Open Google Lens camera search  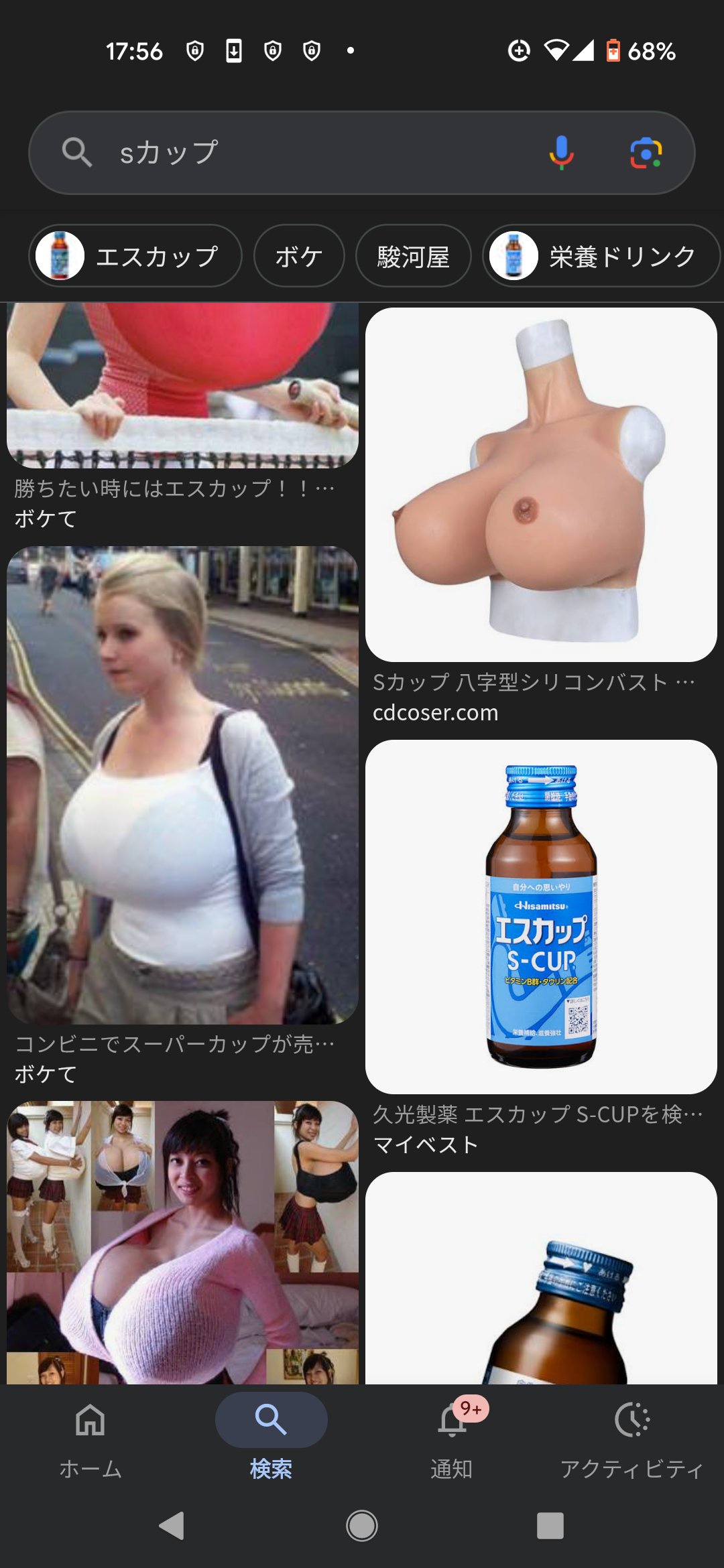coord(646,153)
